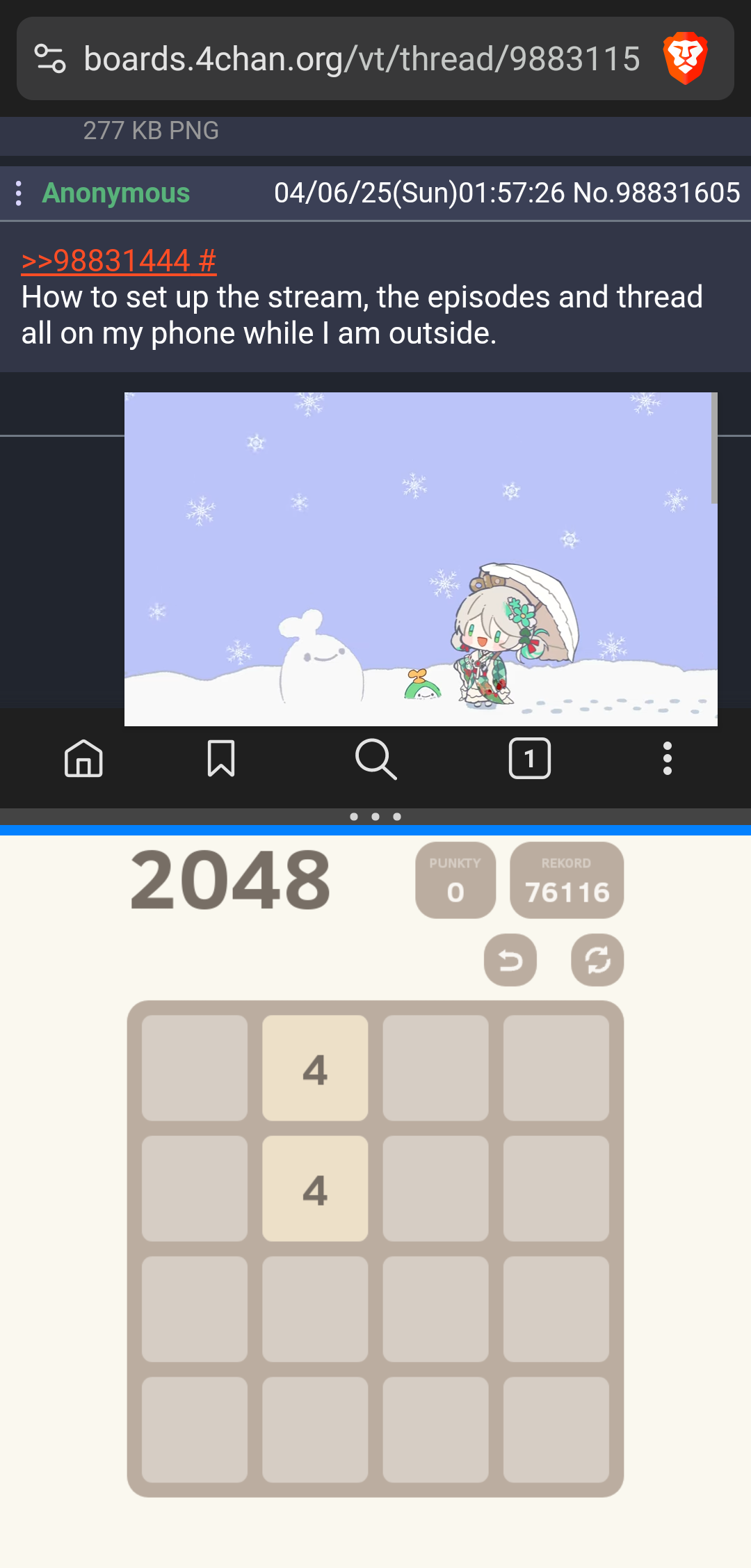Screen dimensions: 751x1568
Task: Open the tab switcher showing 1
Action: pos(530,758)
